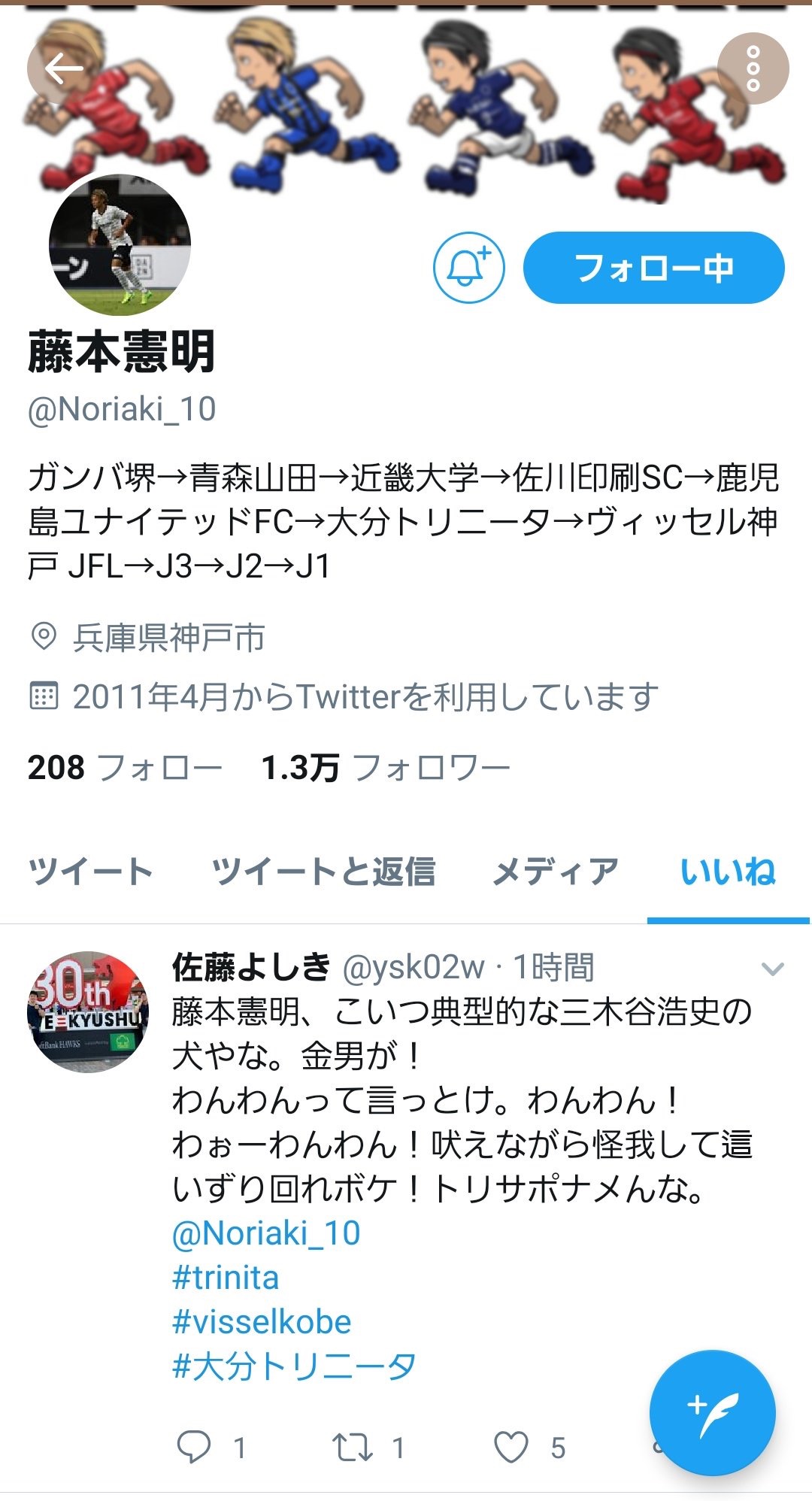Tap the フォロー中 button

click(653, 268)
